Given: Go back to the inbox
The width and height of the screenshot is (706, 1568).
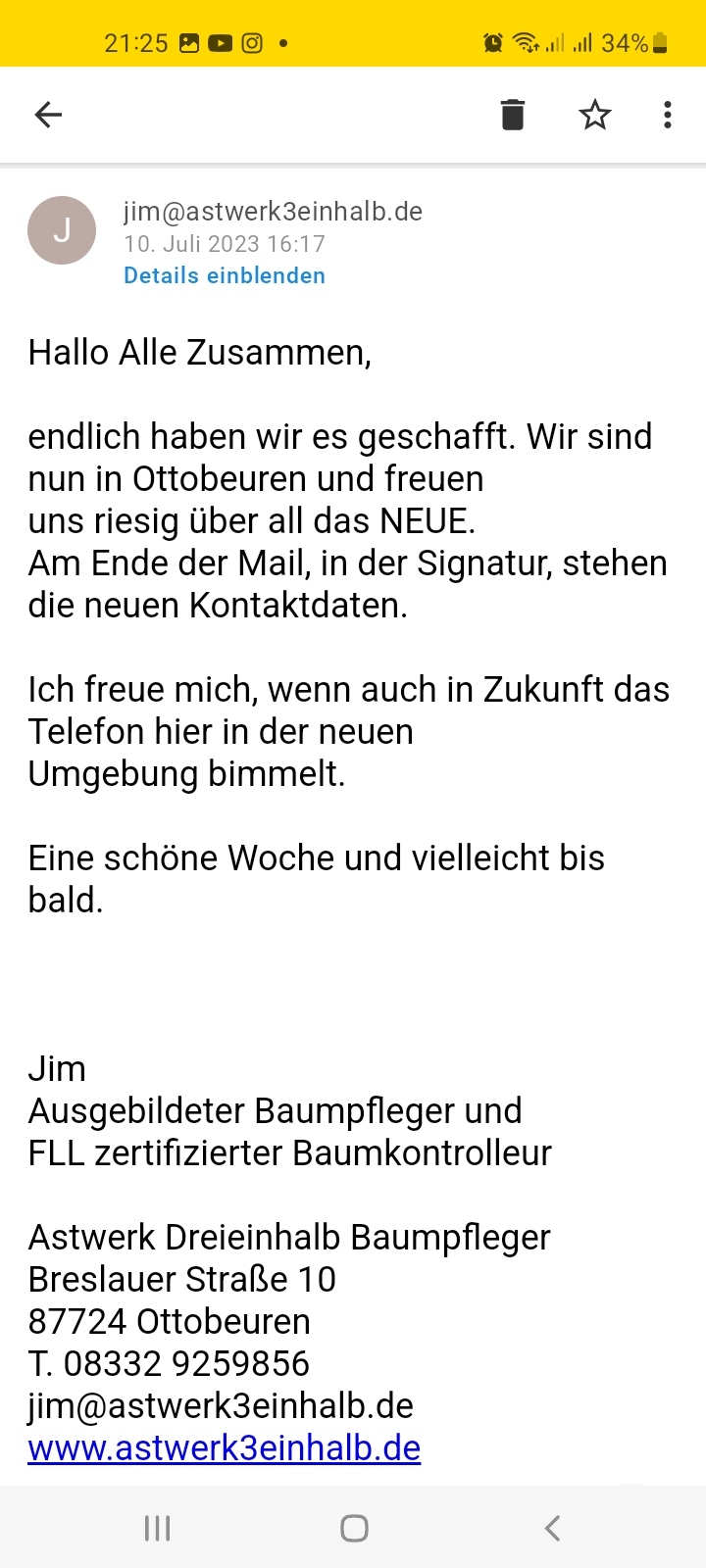Looking at the screenshot, I should pos(48,115).
